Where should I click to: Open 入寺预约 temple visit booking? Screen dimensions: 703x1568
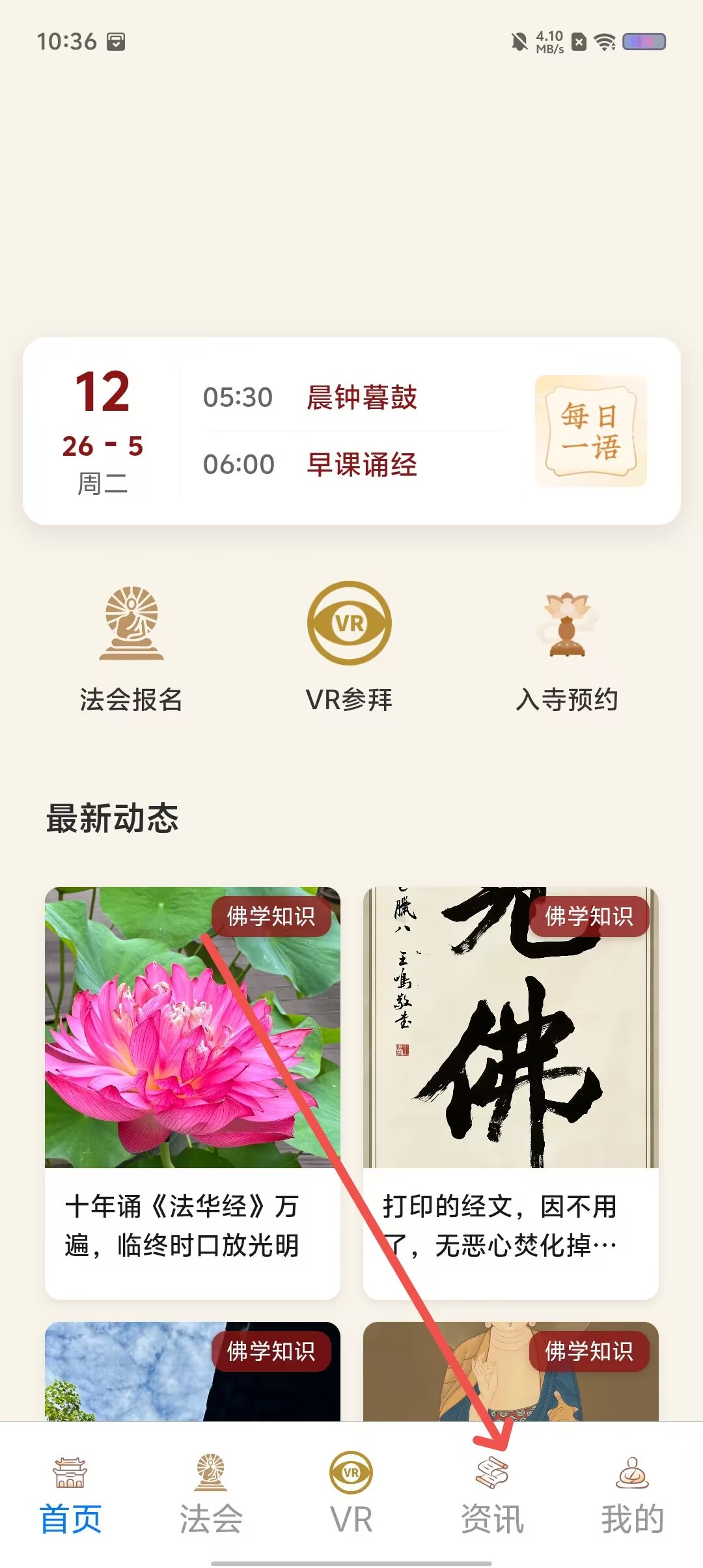[567, 649]
